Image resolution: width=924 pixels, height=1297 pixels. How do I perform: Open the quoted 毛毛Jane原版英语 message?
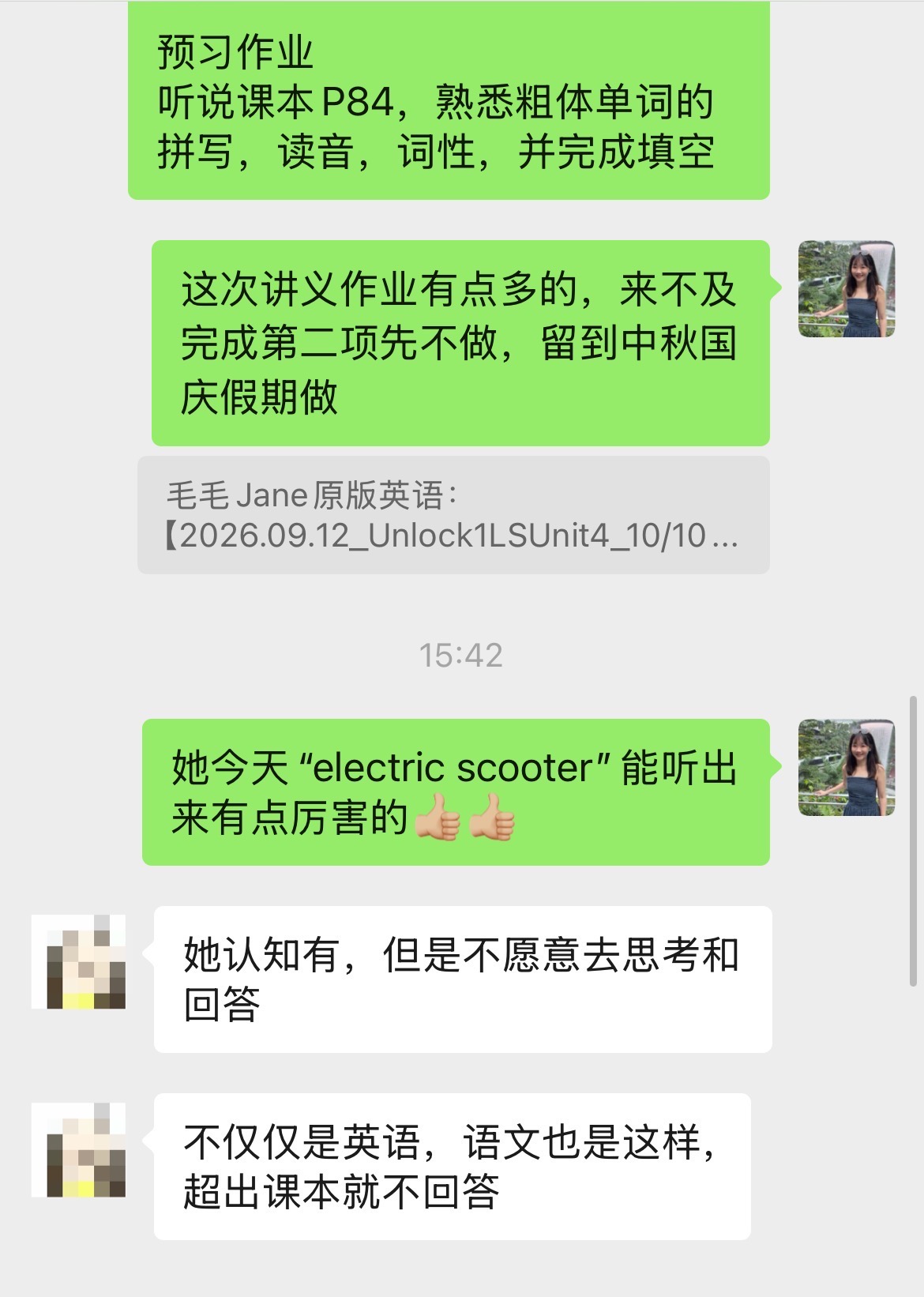pyautogui.click(x=453, y=515)
